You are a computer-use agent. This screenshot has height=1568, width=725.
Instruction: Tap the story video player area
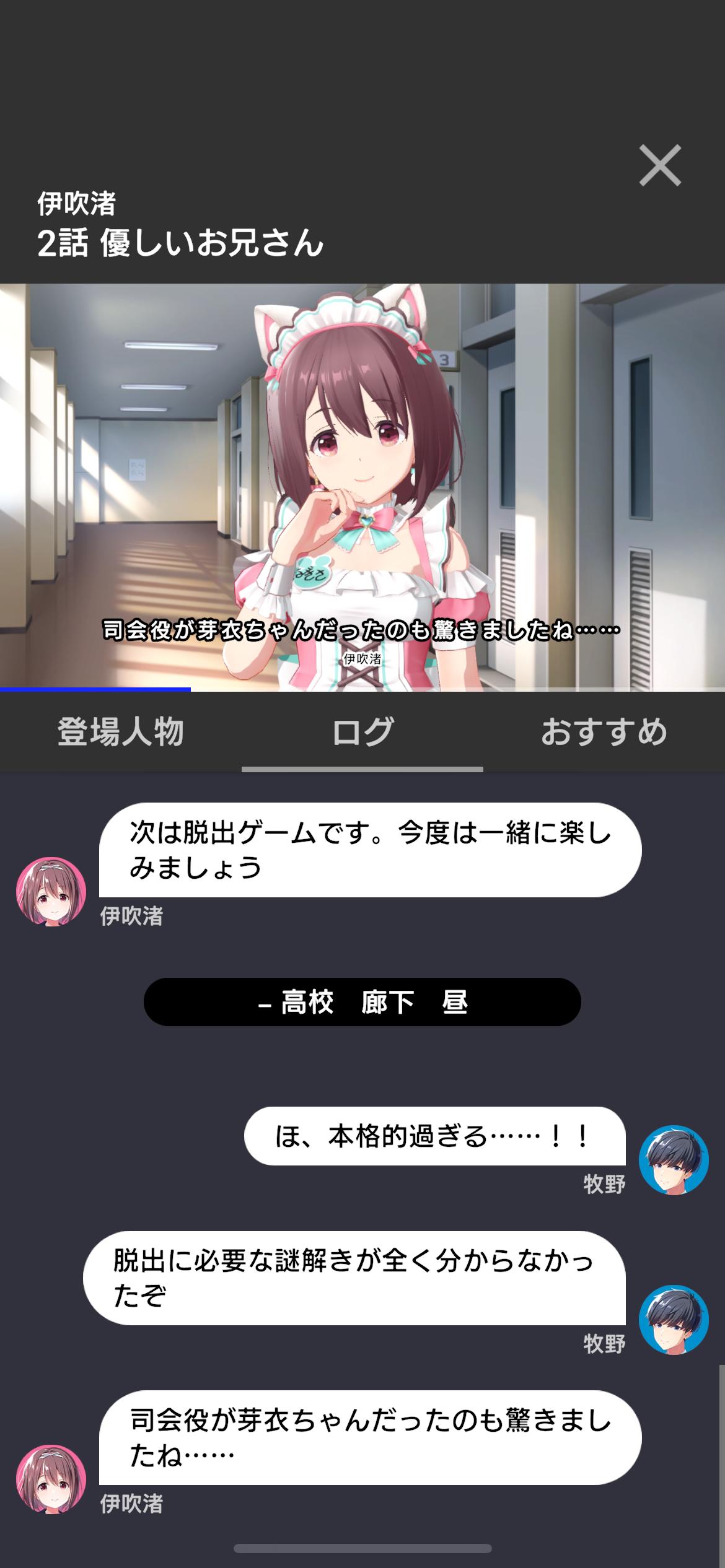click(x=362, y=487)
